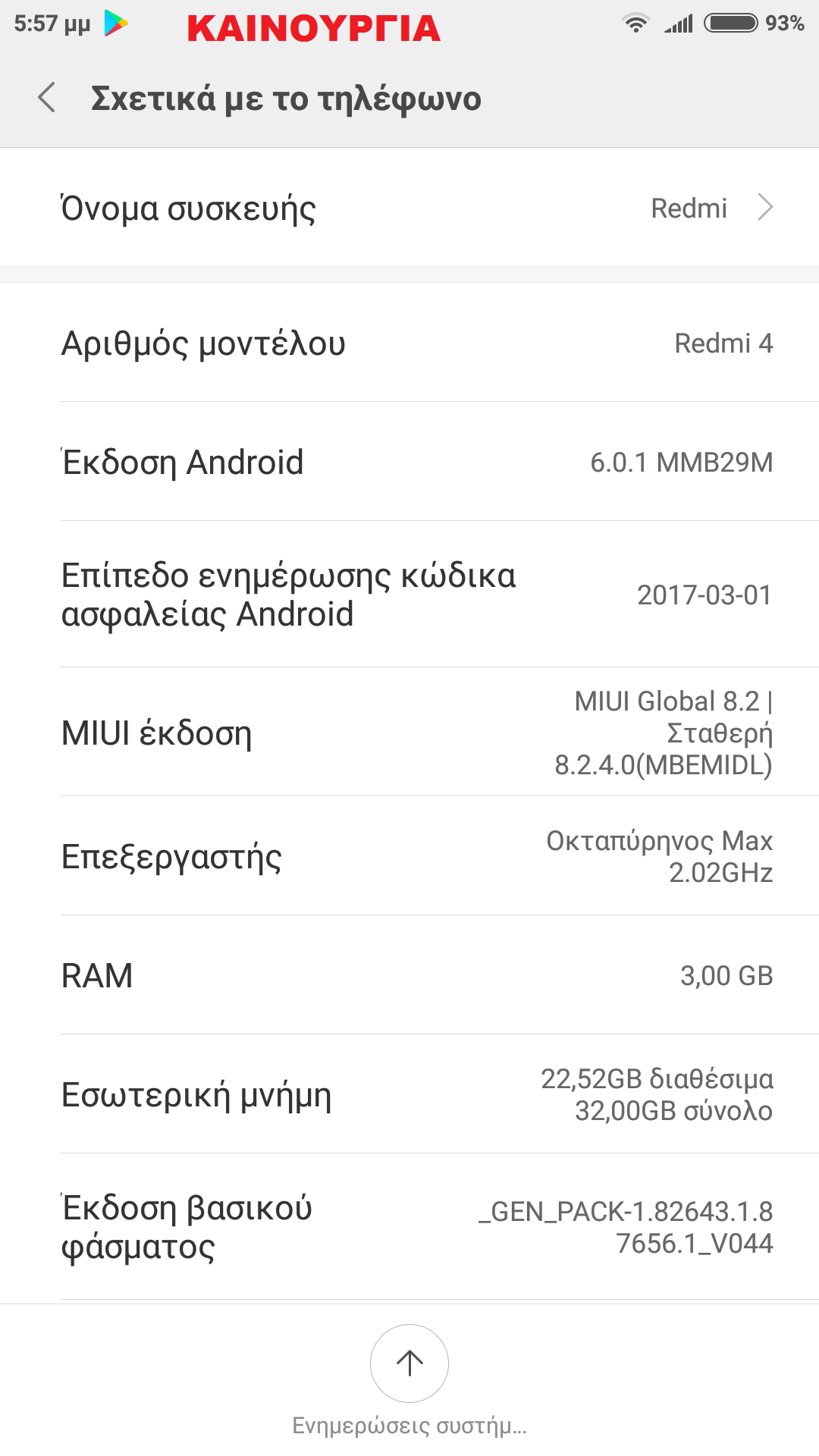
Task: Tap the Έκδοση Android row
Action: tap(409, 462)
